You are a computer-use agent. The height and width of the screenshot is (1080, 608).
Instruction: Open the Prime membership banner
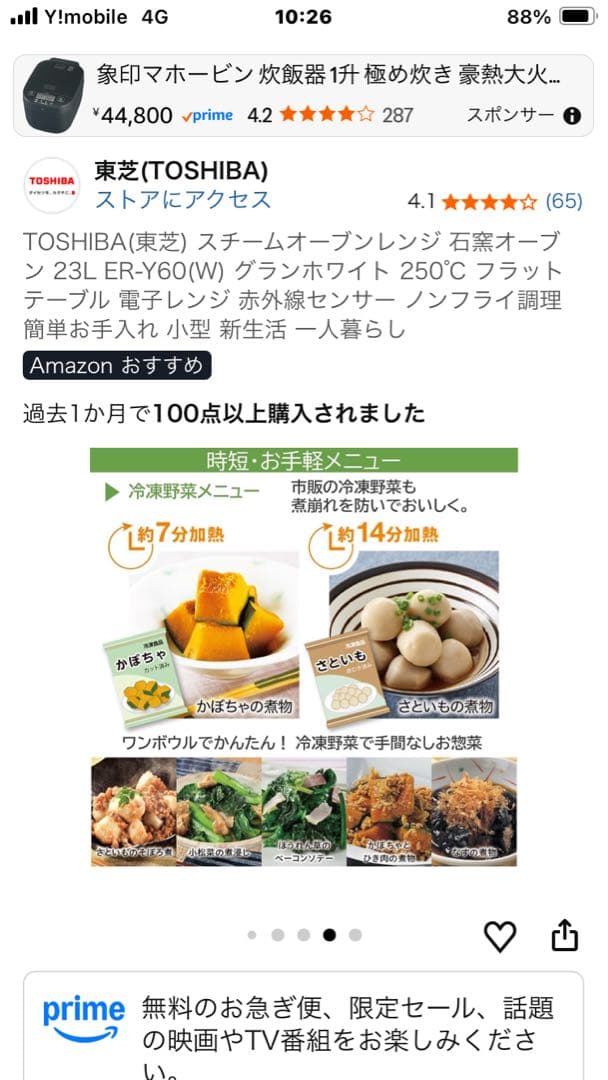tap(303, 1024)
